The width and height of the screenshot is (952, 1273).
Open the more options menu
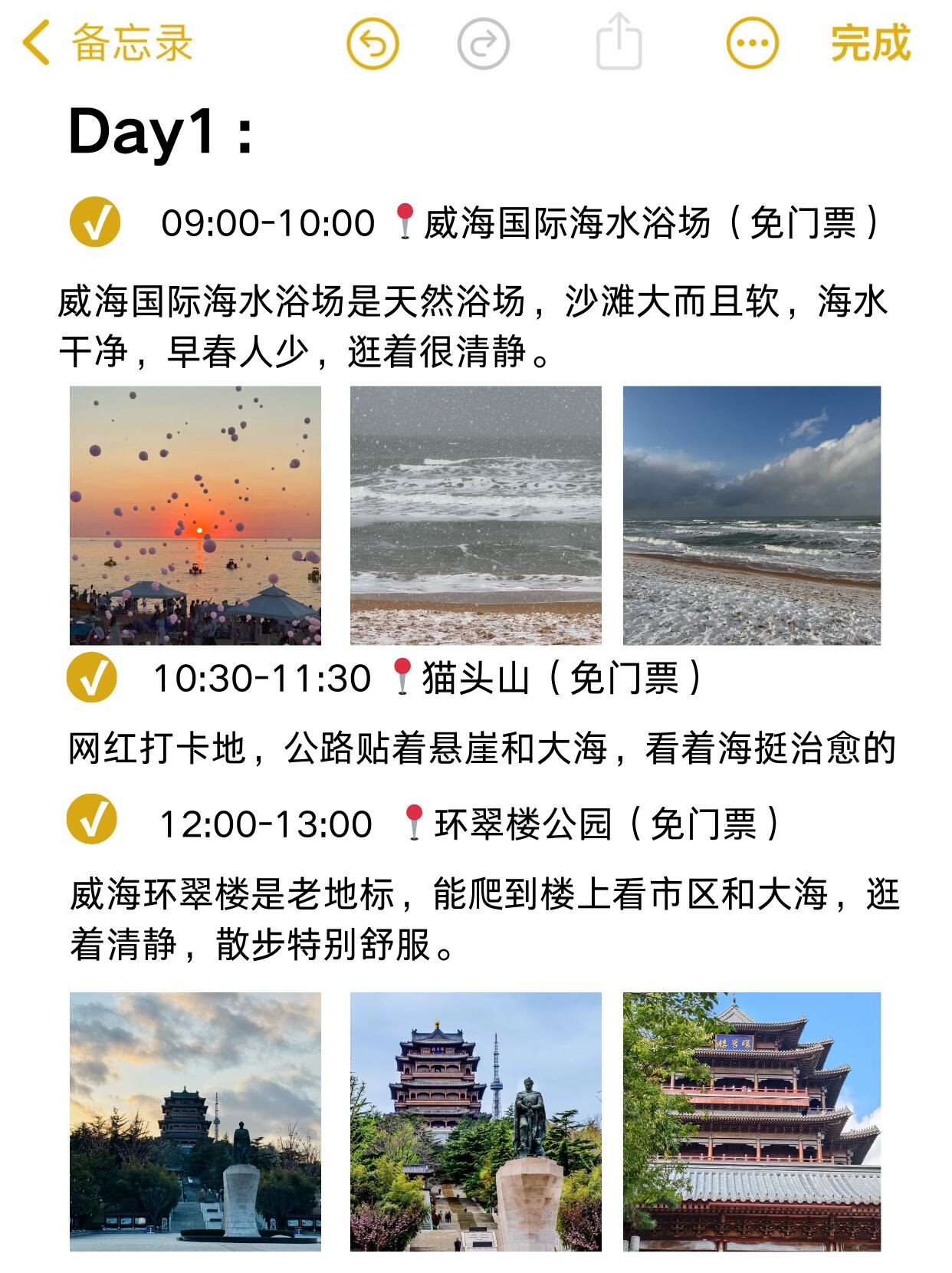point(752,43)
